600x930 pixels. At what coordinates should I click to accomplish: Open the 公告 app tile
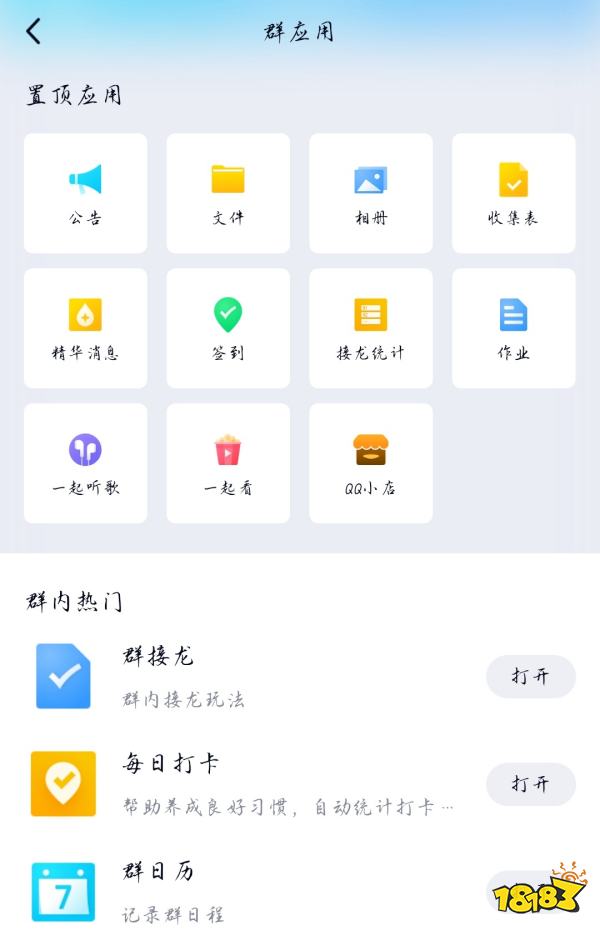85,193
